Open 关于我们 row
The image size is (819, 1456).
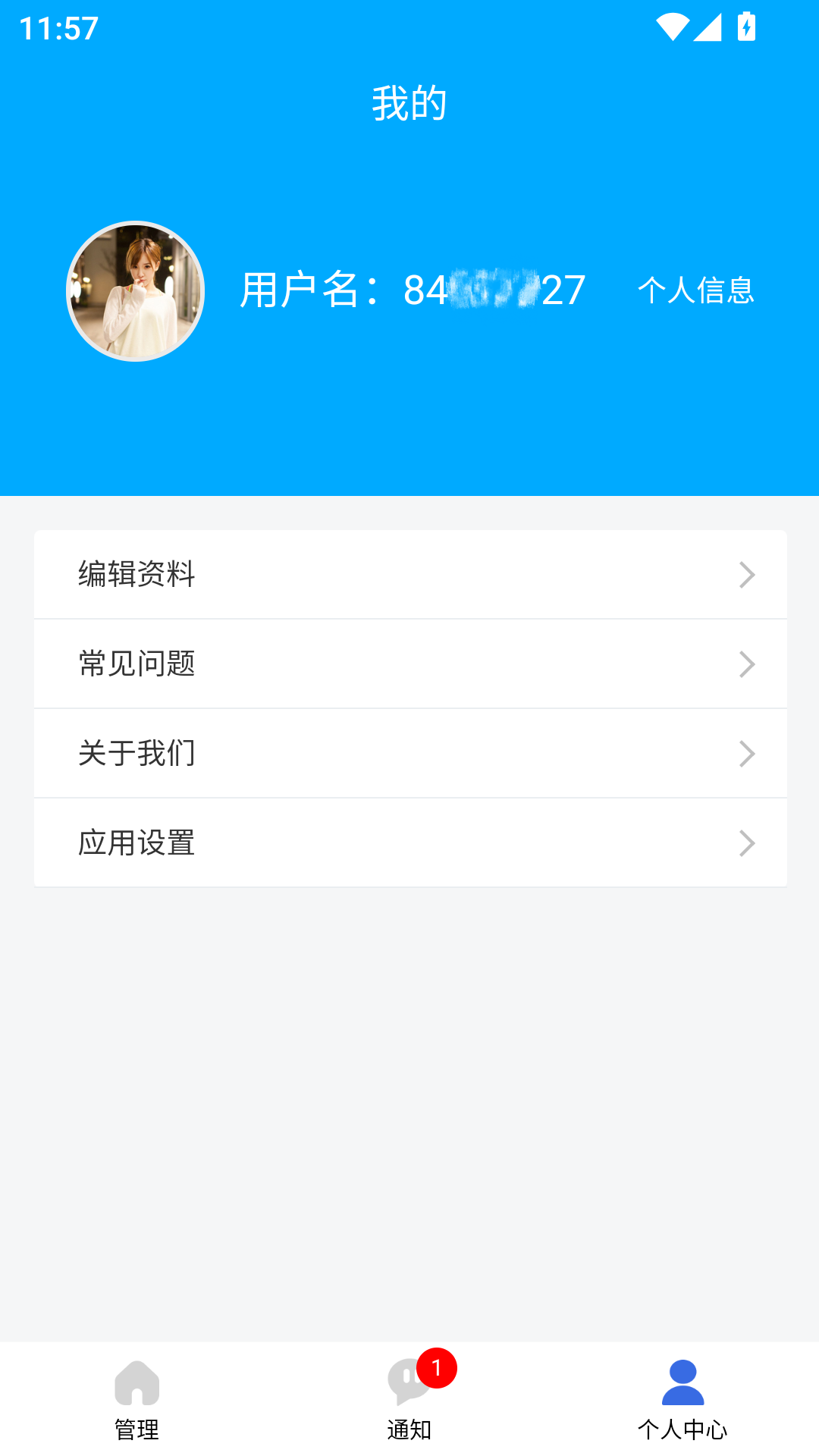(x=410, y=754)
